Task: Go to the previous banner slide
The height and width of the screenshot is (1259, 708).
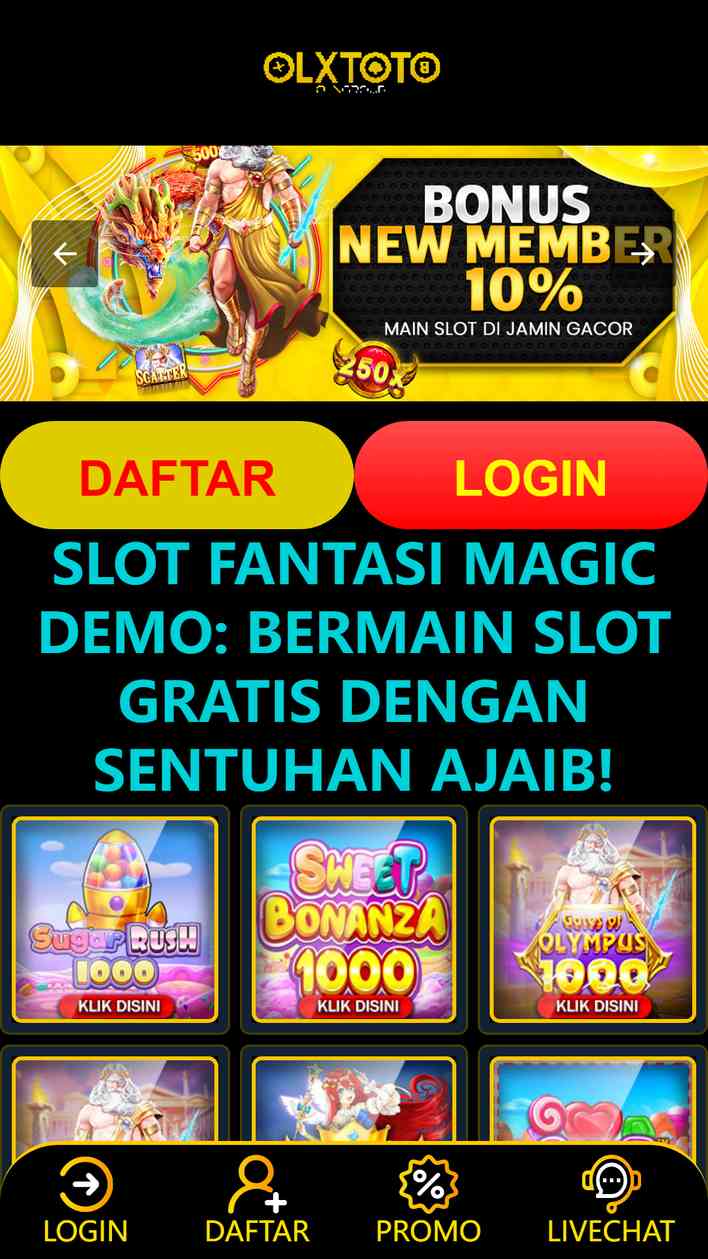Action: click(x=65, y=254)
